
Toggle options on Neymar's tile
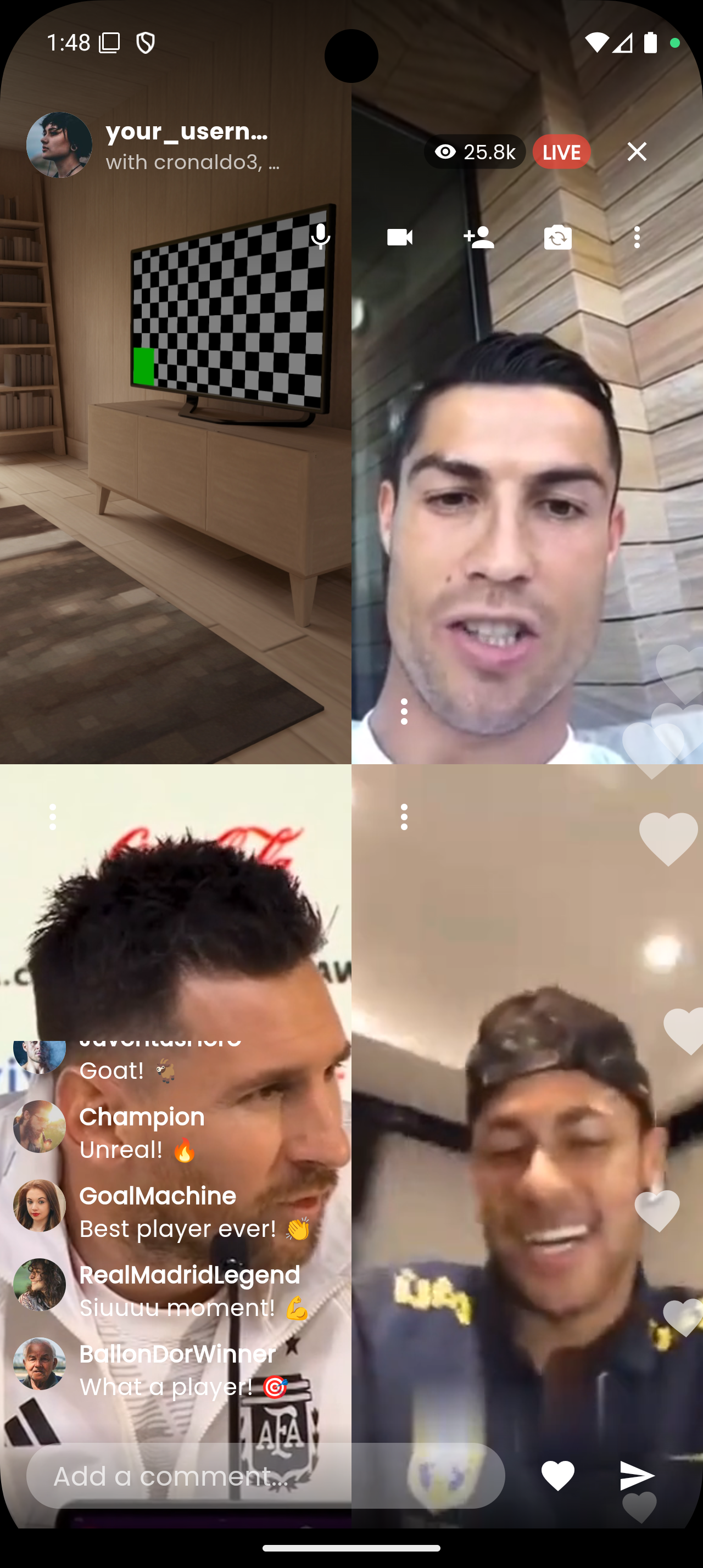(x=405, y=817)
